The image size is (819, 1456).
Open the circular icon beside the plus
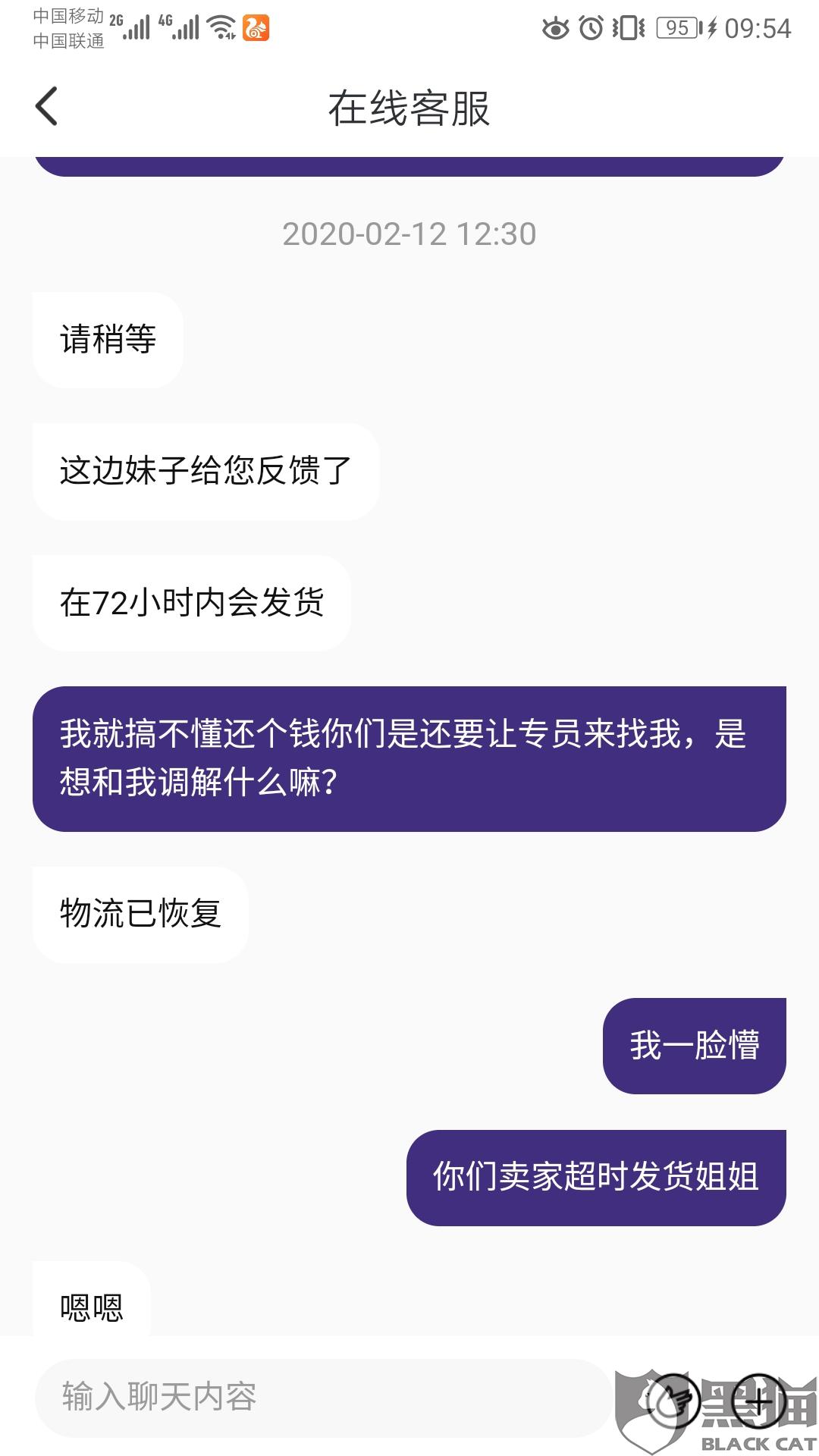(673, 1401)
